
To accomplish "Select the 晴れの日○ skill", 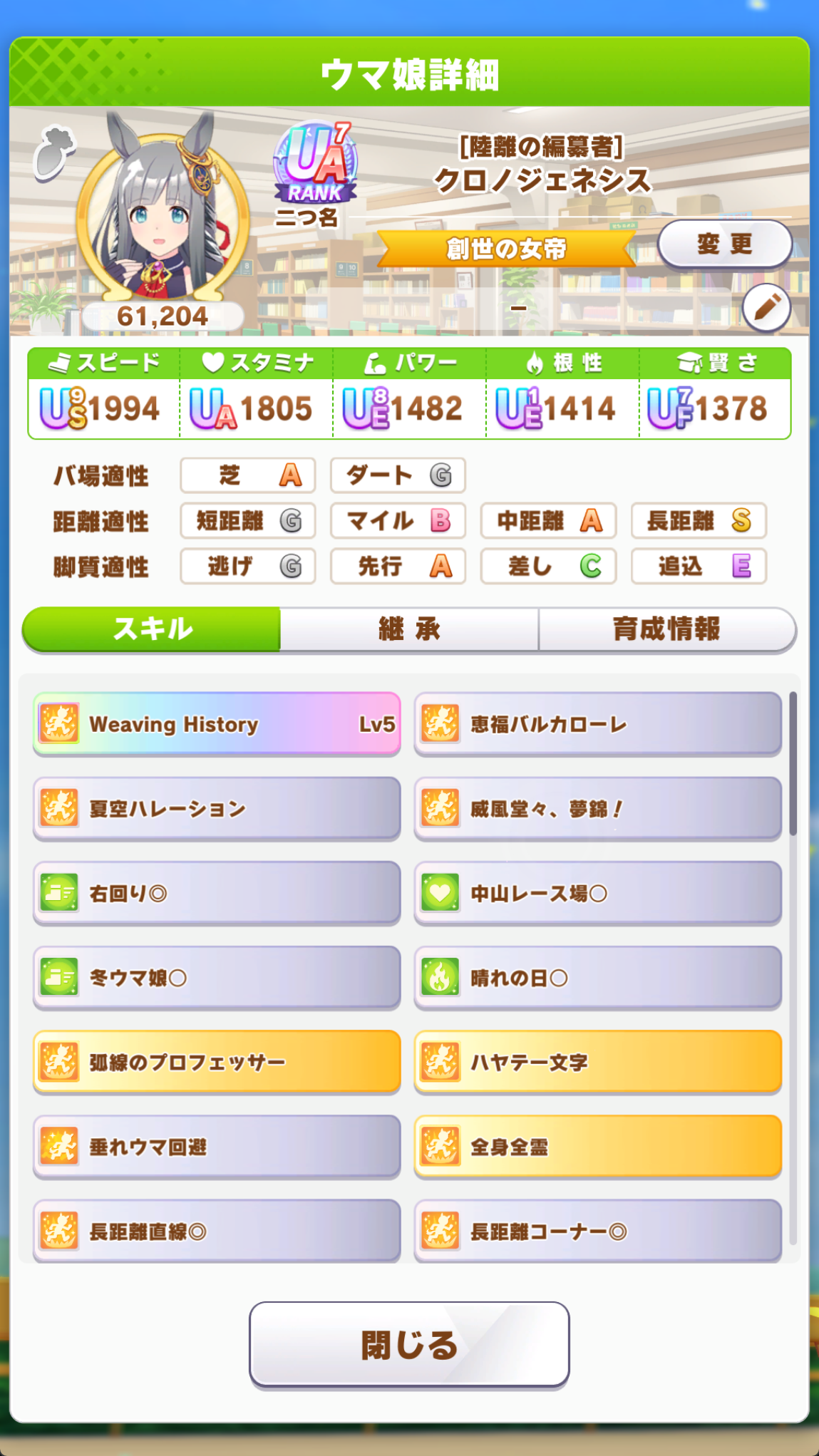I will 597,978.
